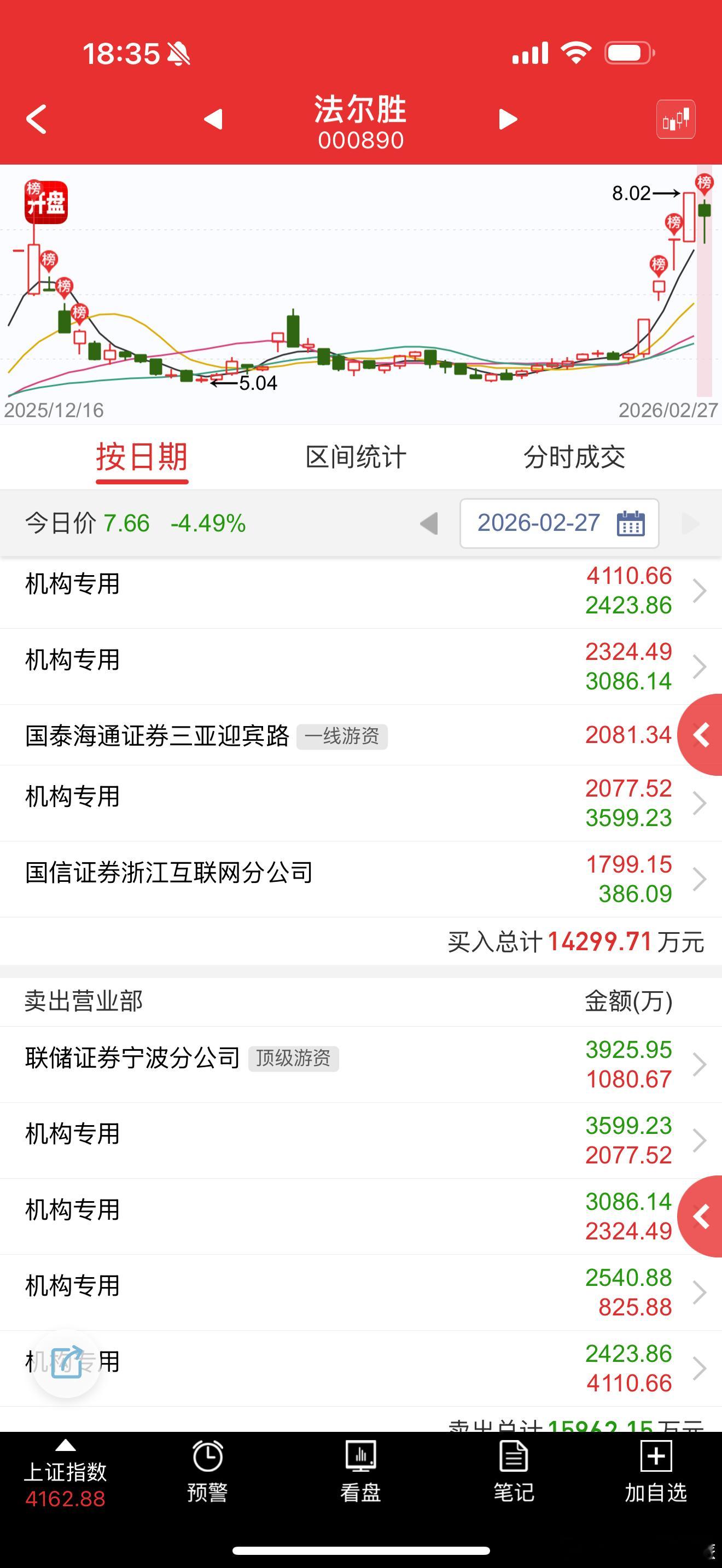Viewport: 722px width, 1568px height.
Task: Open the K-line candlestick chart view icon
Action: [x=676, y=119]
